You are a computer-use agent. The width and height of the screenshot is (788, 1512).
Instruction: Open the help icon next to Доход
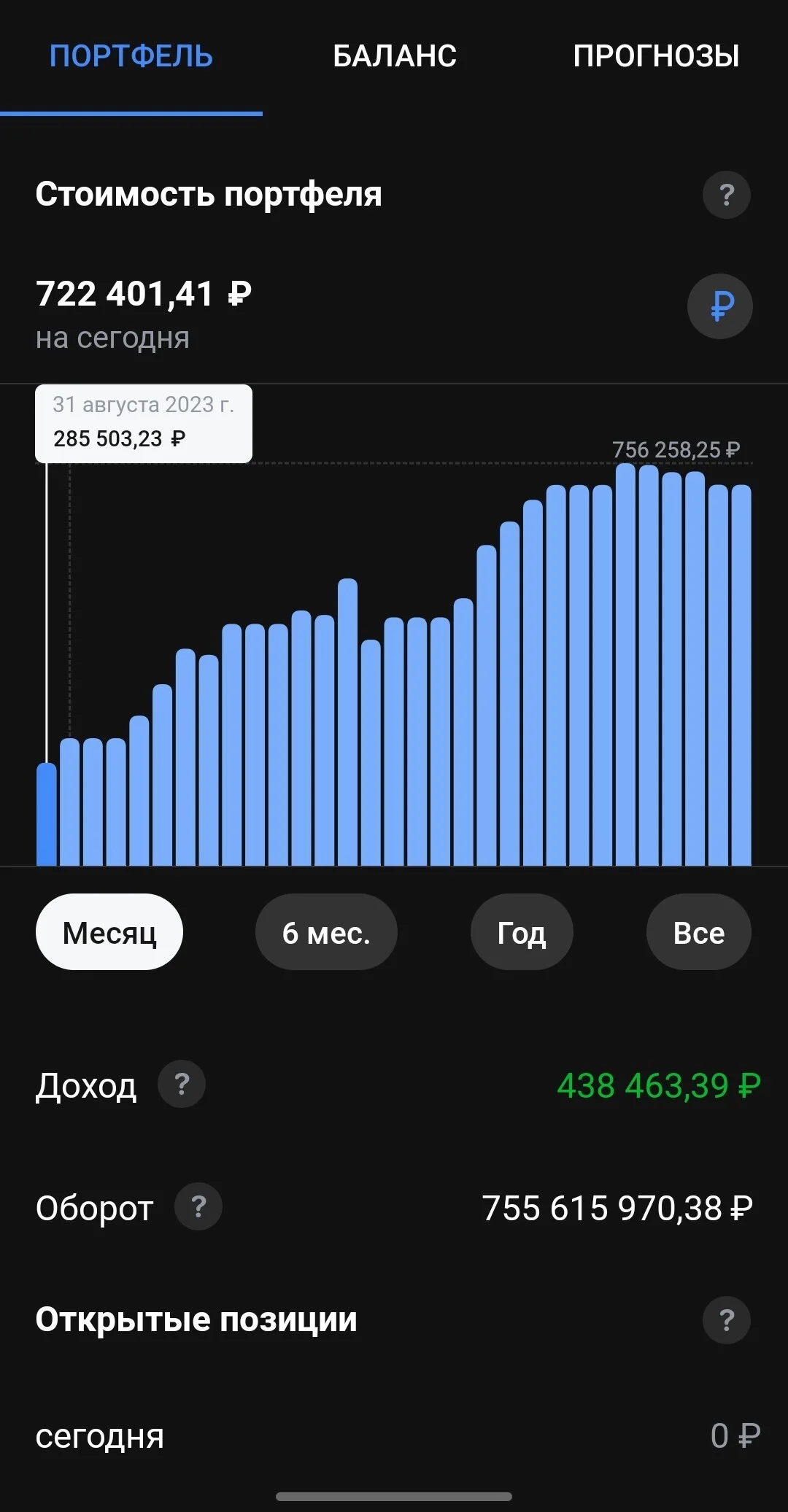coord(182,1085)
